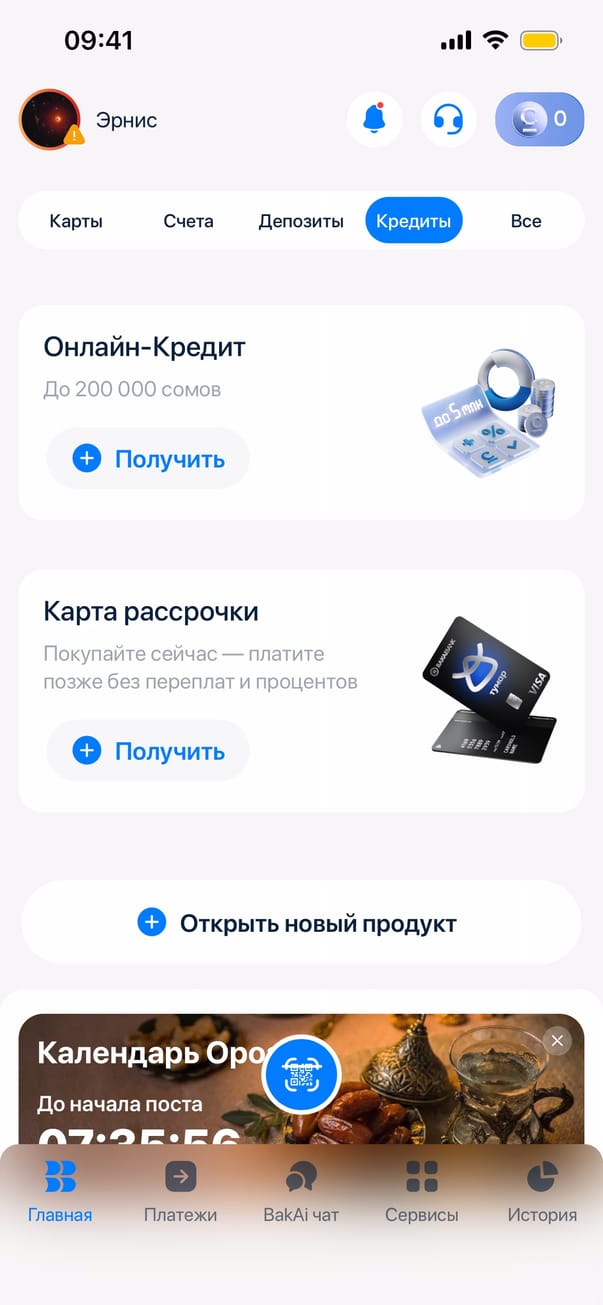Switch to the Счета tab
This screenshot has height=1305, width=603.
188,221
